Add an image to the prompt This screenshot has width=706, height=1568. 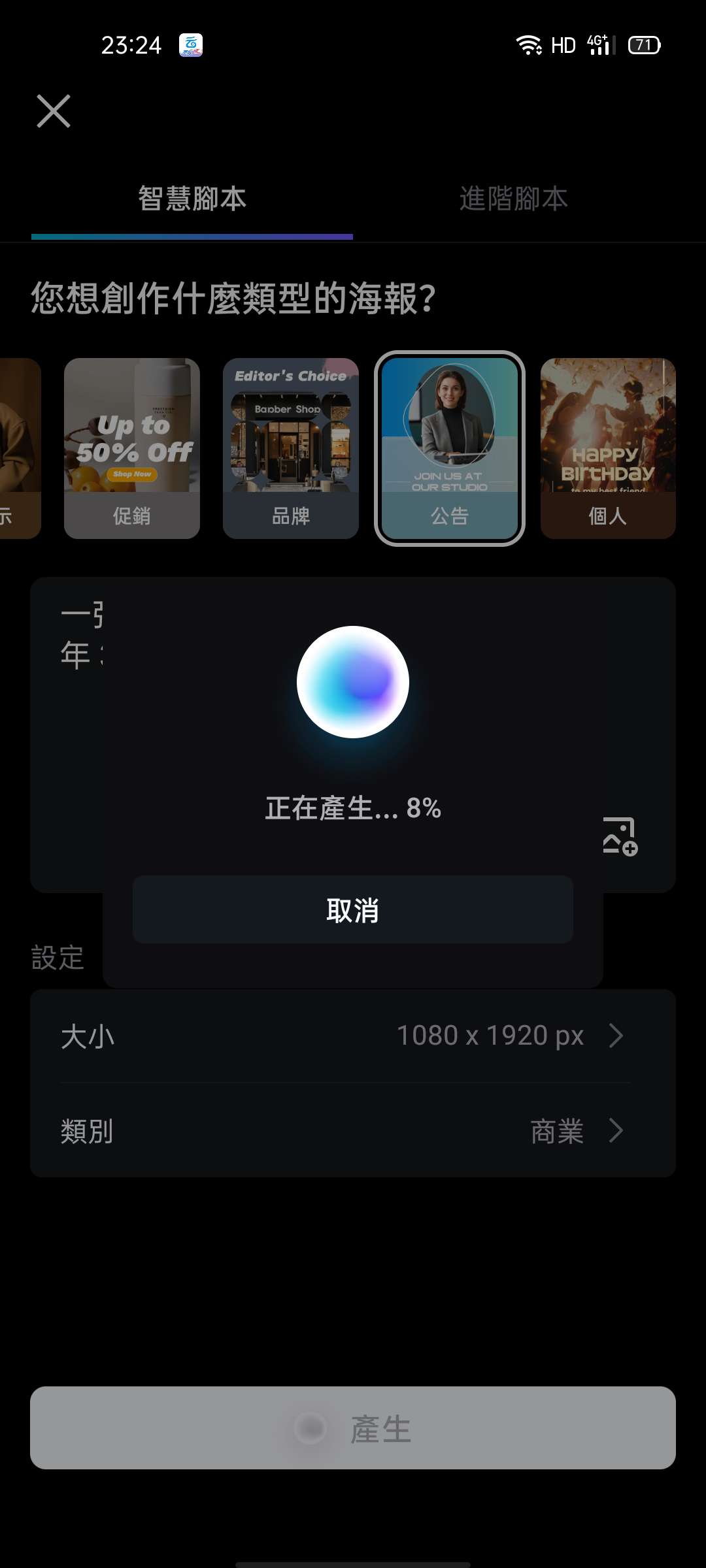click(620, 836)
